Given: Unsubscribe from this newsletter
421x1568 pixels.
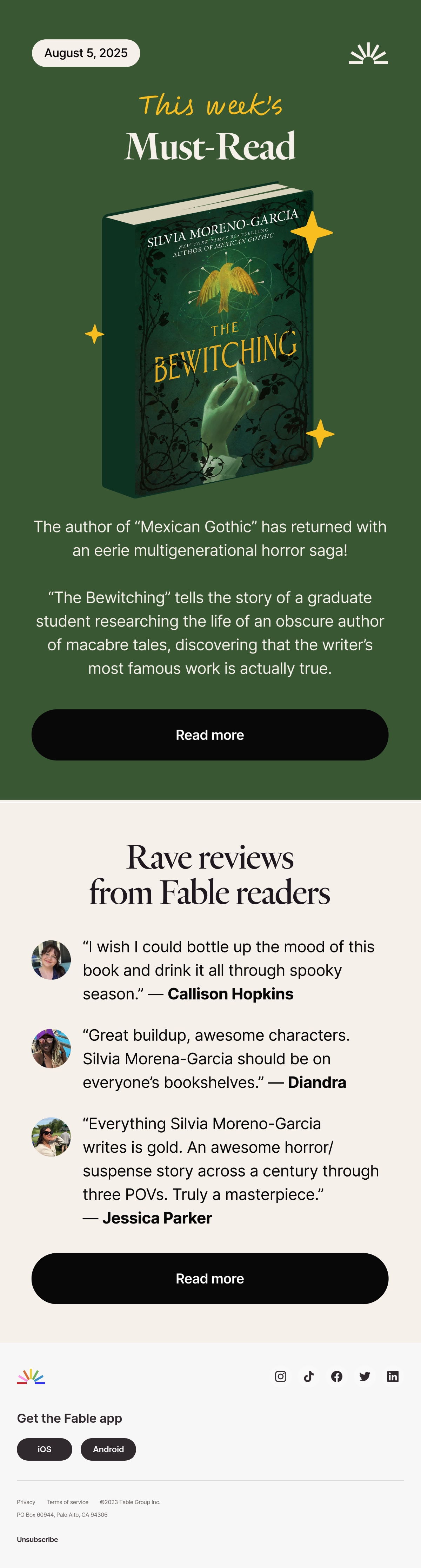Looking at the screenshot, I should point(38,1539).
